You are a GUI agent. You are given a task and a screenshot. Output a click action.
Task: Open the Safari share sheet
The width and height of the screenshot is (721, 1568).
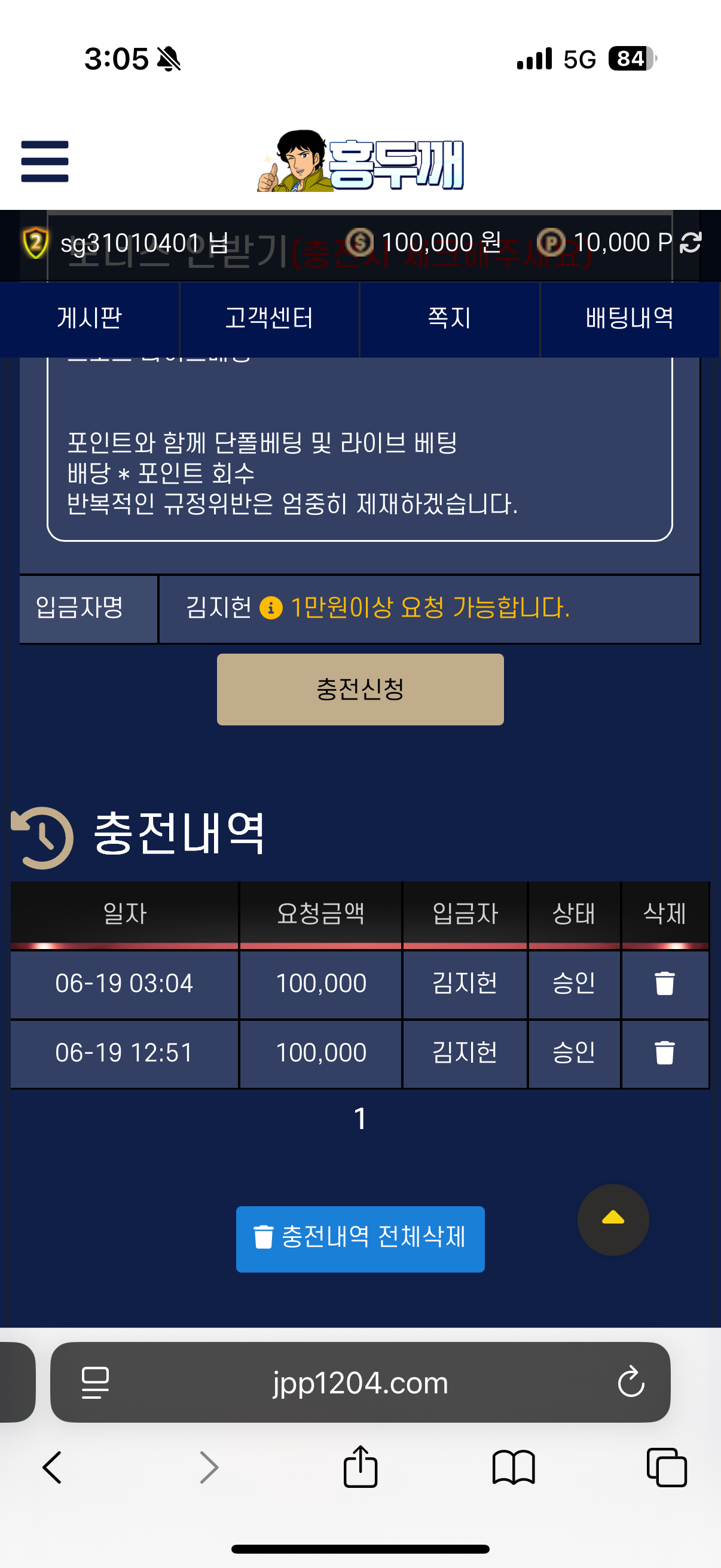click(x=360, y=1468)
